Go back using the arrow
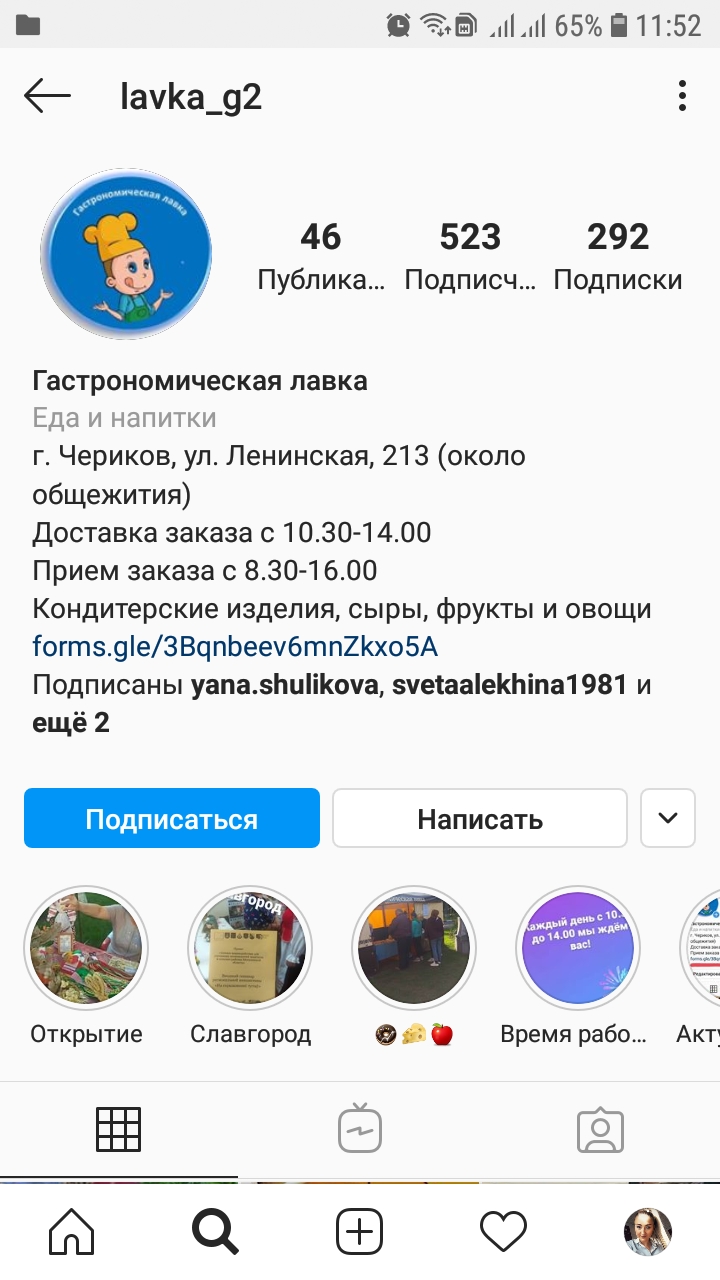 click(x=47, y=97)
